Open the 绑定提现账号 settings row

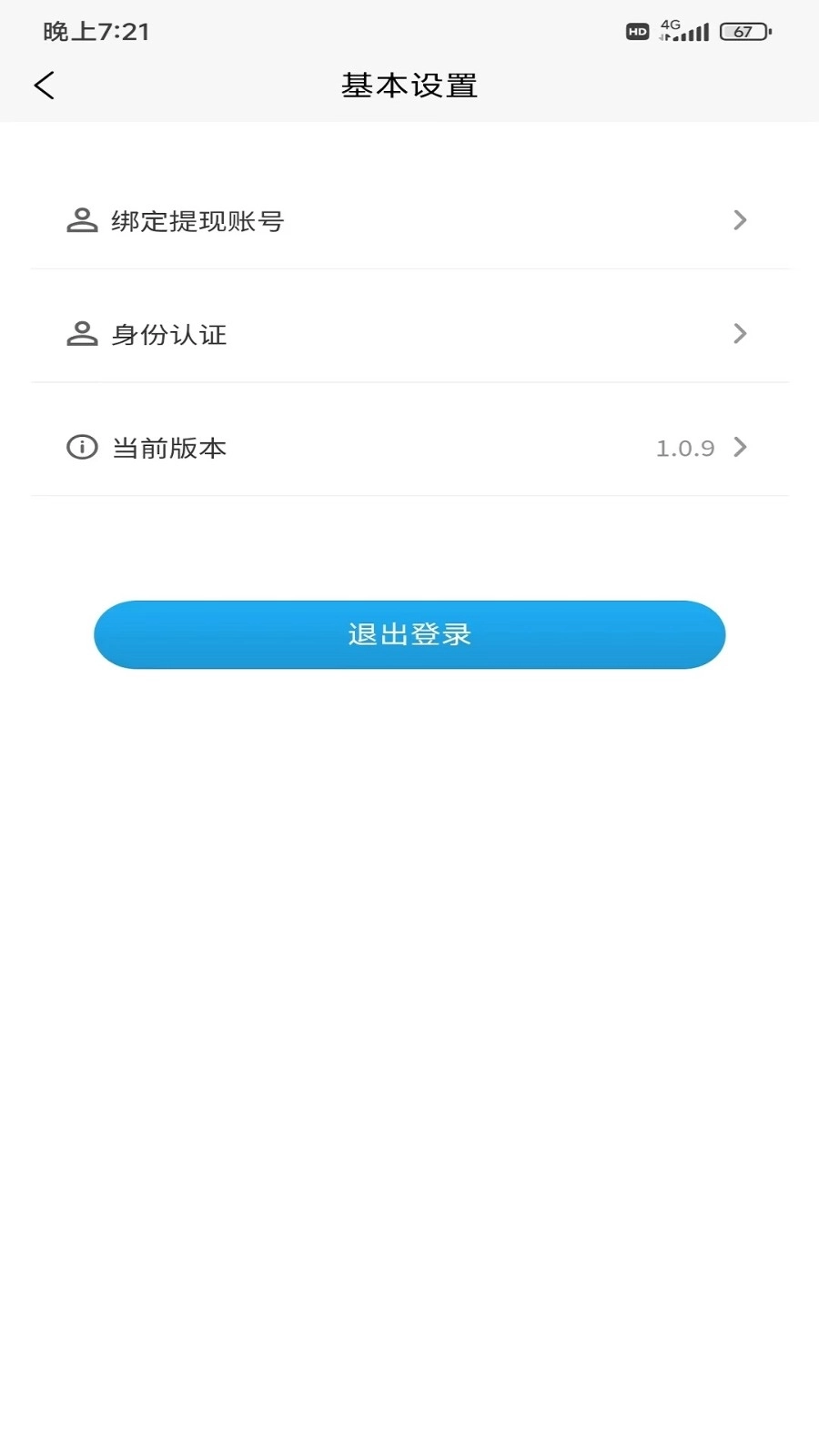tap(409, 221)
